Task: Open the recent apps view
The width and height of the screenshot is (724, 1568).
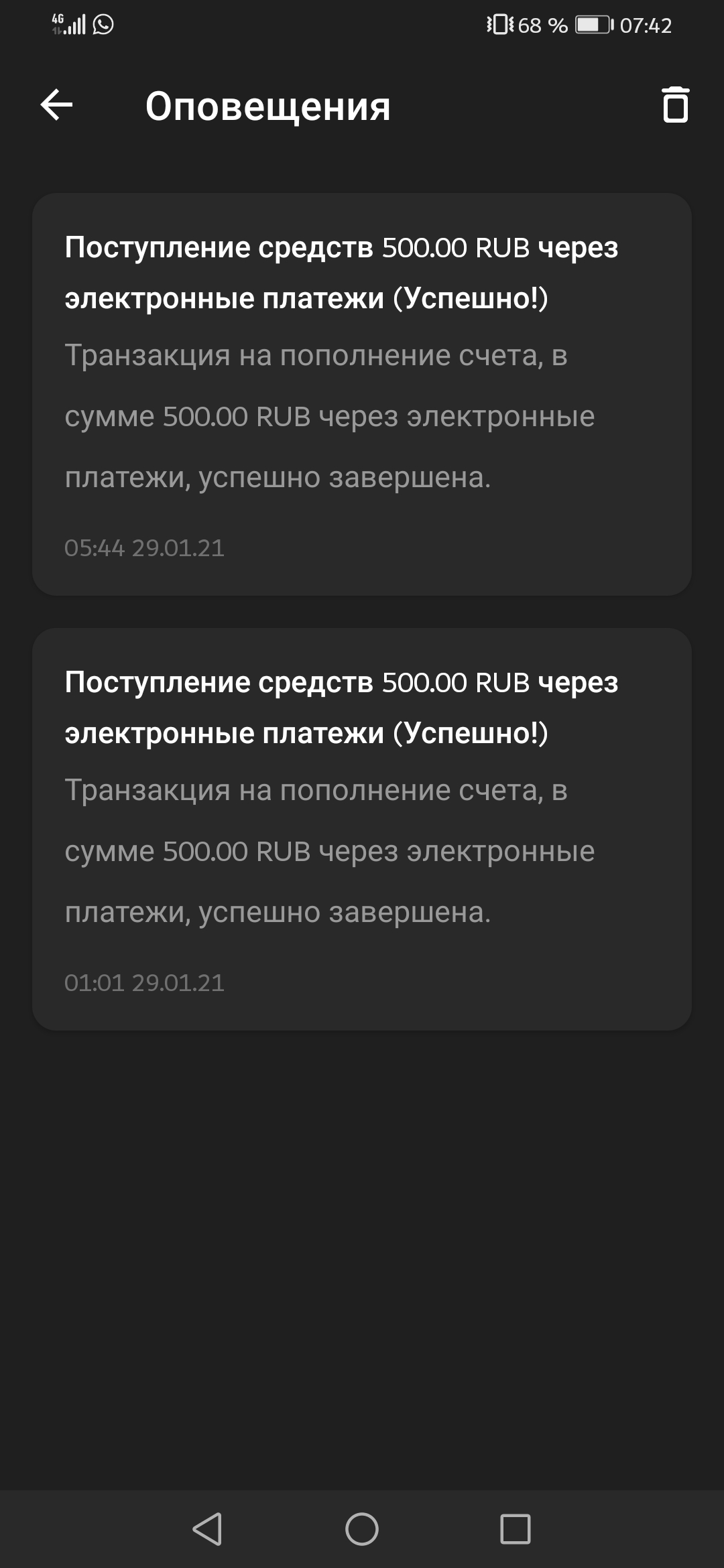Action: [x=516, y=1529]
